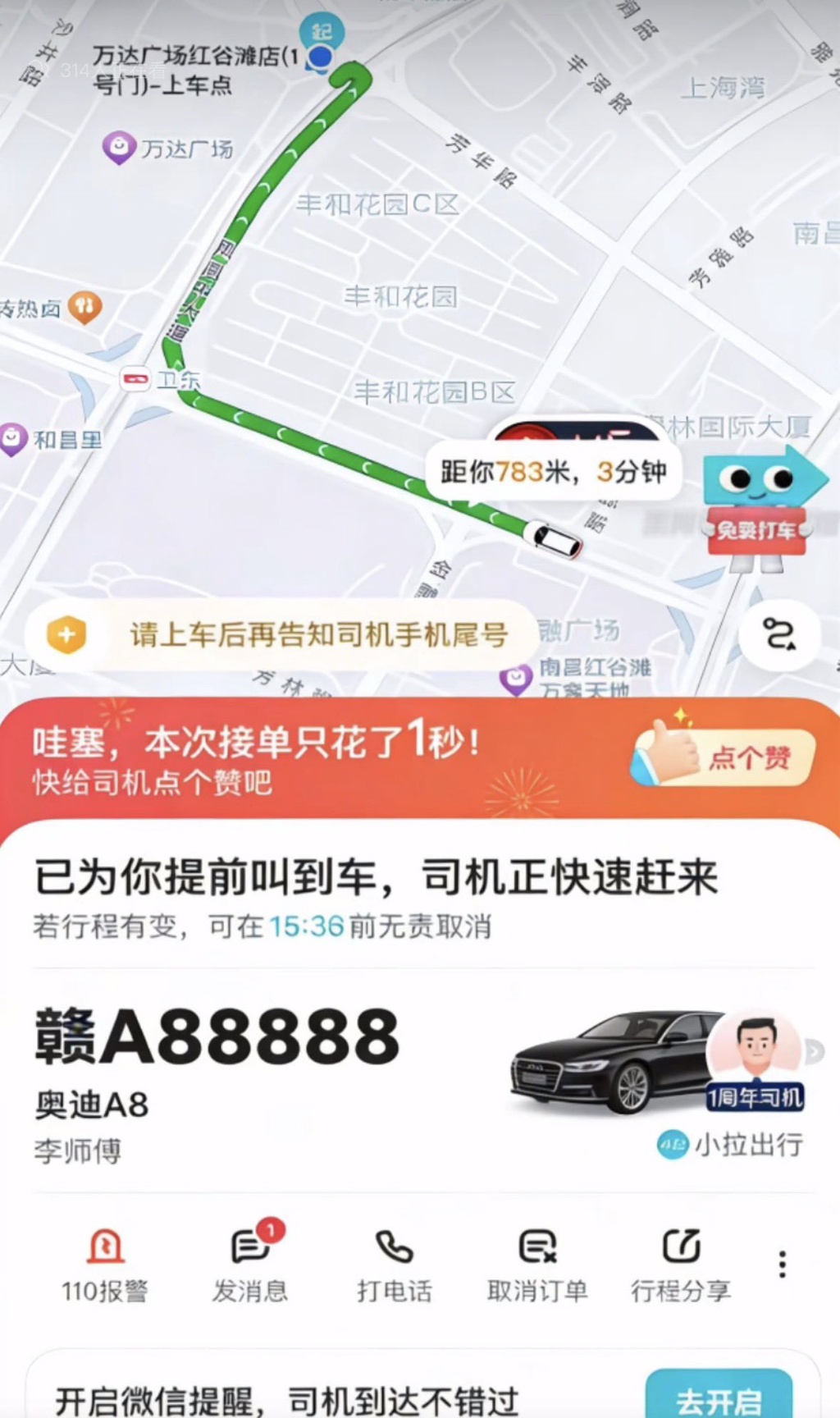
Task: Open the three-dot more options menu
Action: (782, 1265)
